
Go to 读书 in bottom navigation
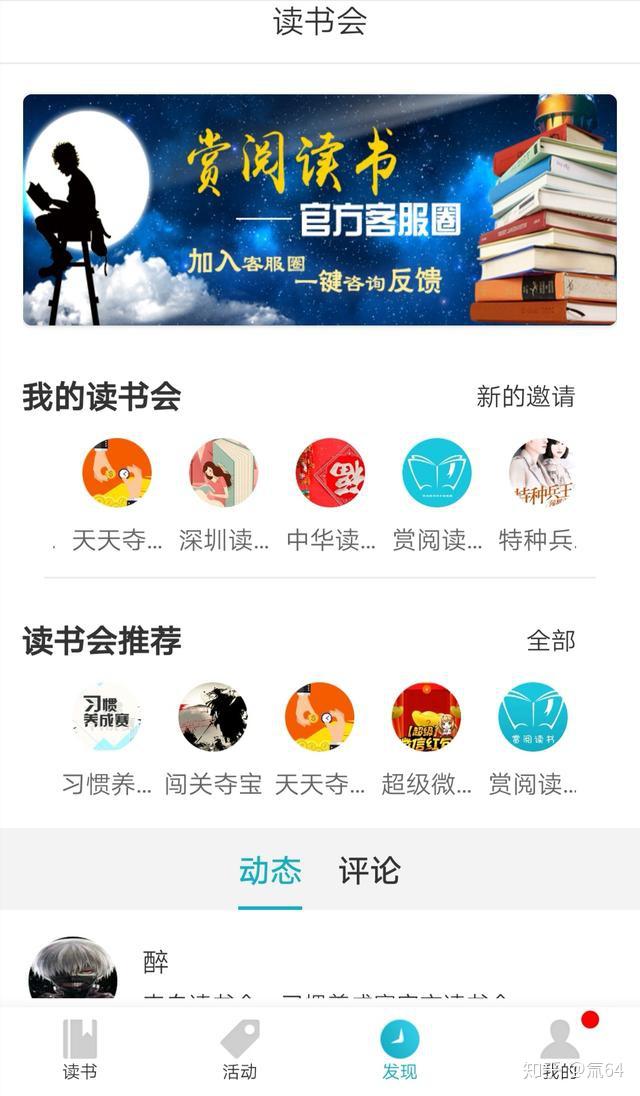coord(80,1050)
